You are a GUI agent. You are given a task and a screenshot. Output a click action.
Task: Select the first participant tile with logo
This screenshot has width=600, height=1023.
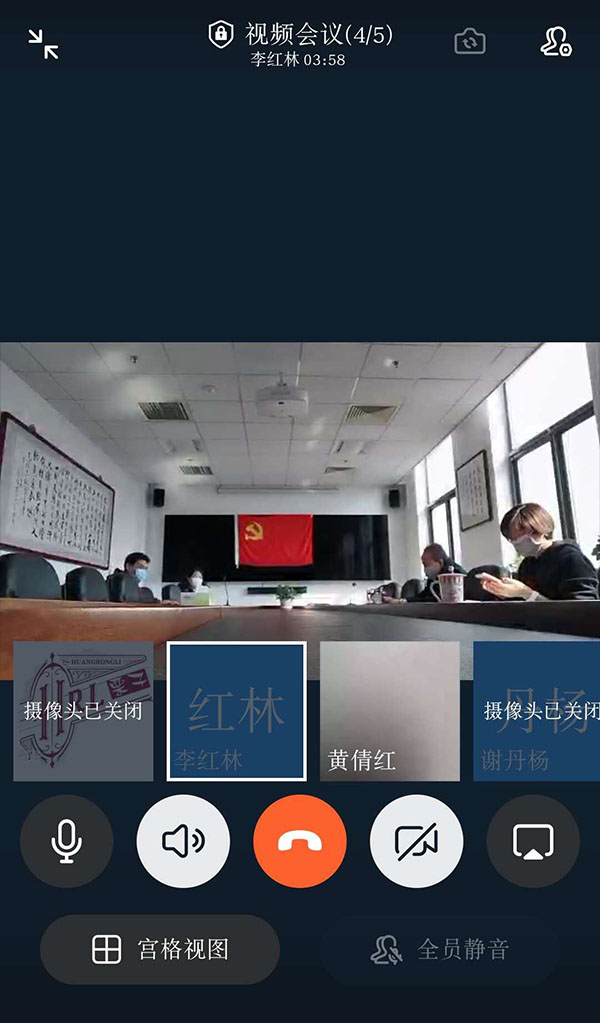pos(83,711)
